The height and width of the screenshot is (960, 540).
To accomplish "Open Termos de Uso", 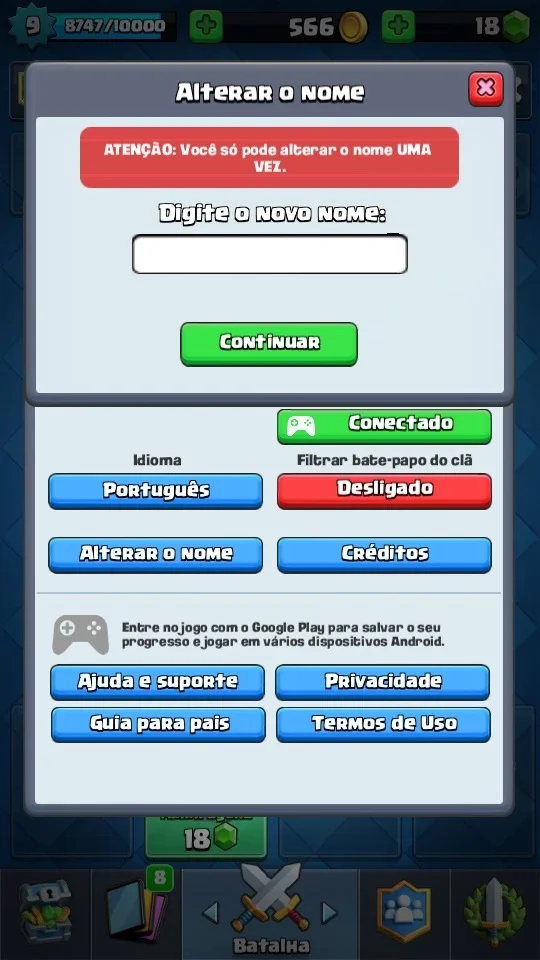I will tap(383, 724).
